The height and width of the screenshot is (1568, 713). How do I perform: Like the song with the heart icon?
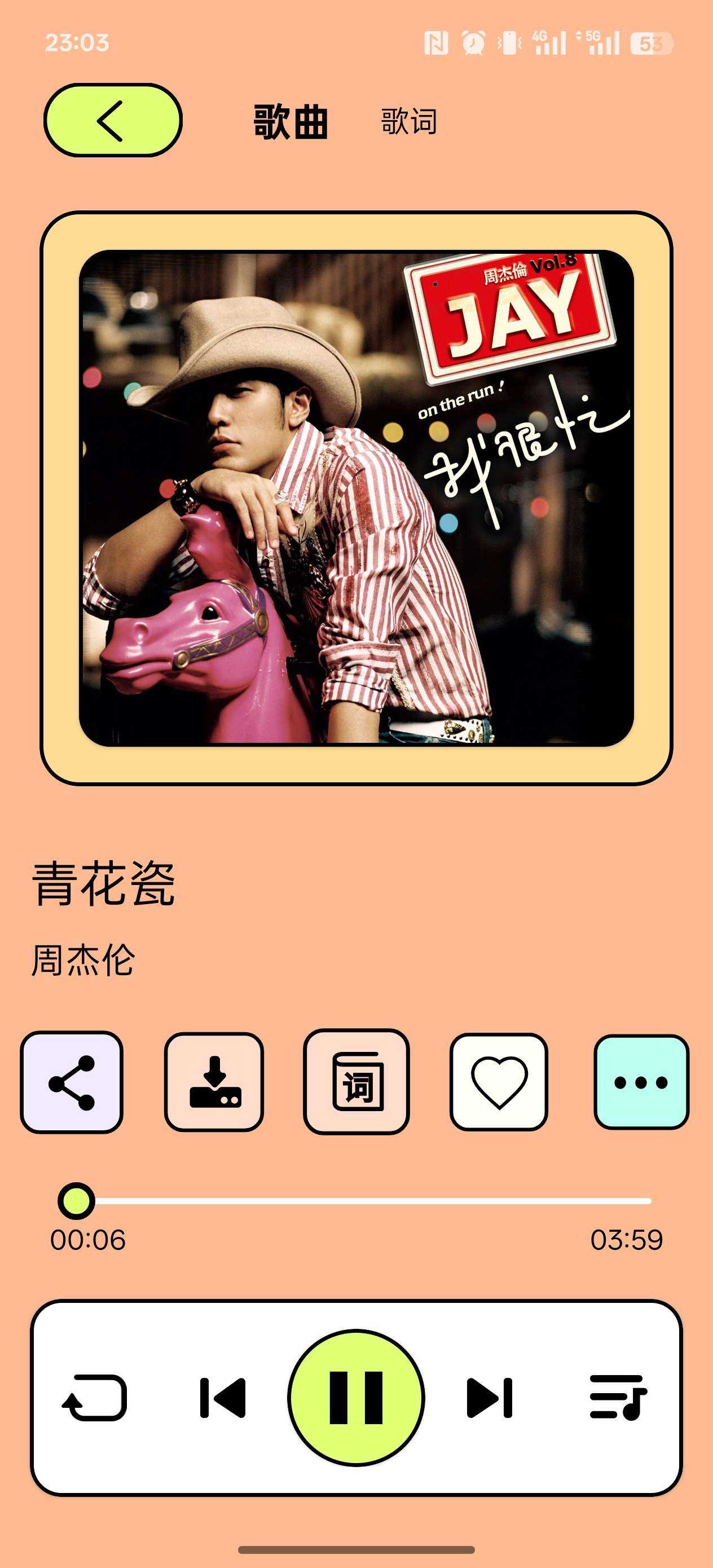click(499, 1082)
